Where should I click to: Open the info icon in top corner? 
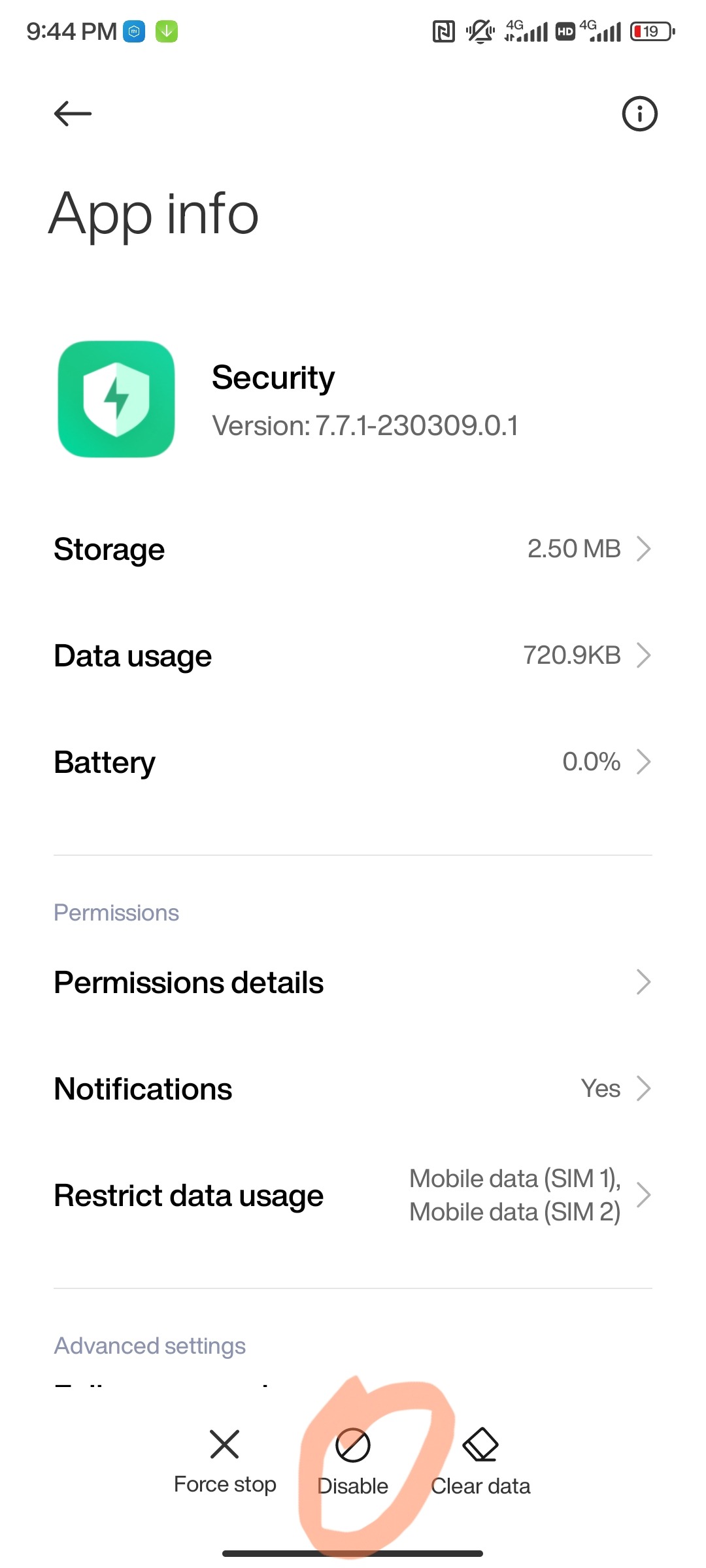pos(639,114)
